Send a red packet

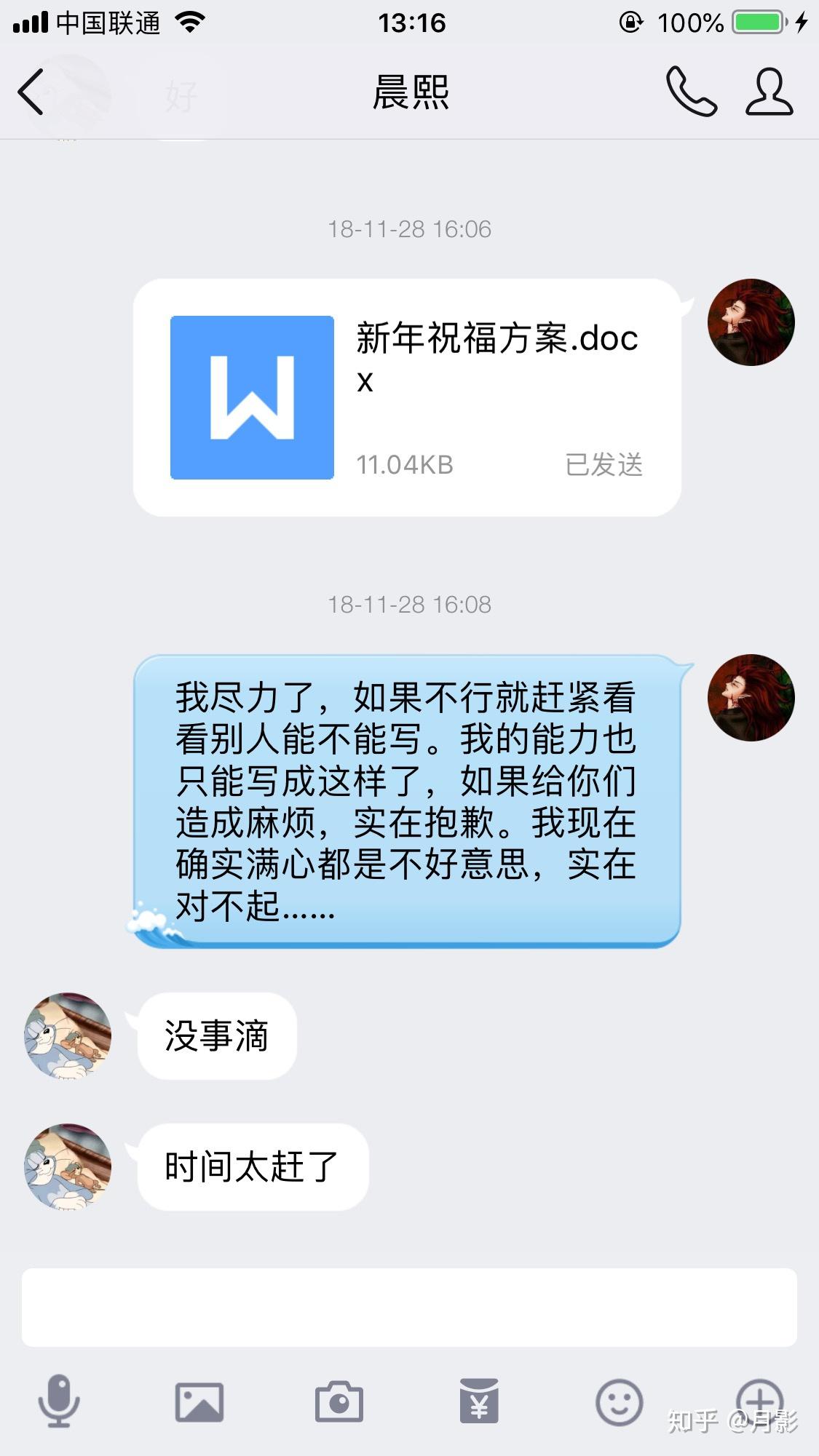479,1401
